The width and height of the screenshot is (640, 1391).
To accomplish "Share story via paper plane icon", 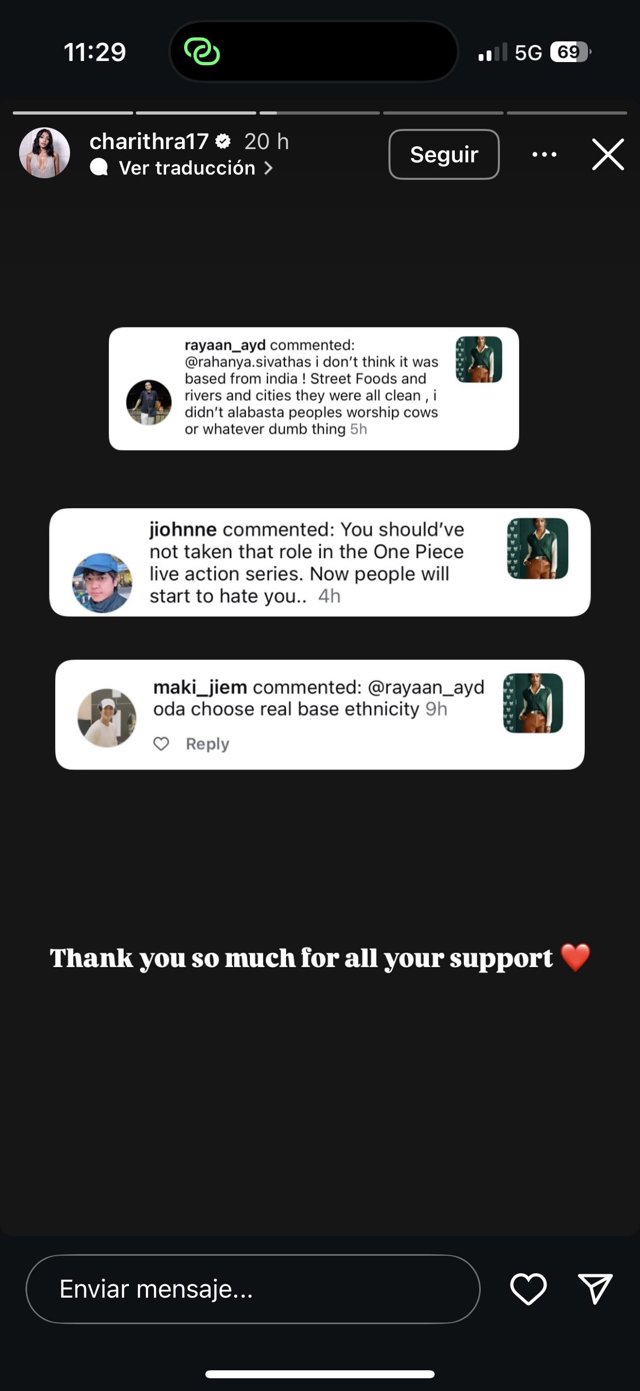I will pyautogui.click(x=595, y=1289).
